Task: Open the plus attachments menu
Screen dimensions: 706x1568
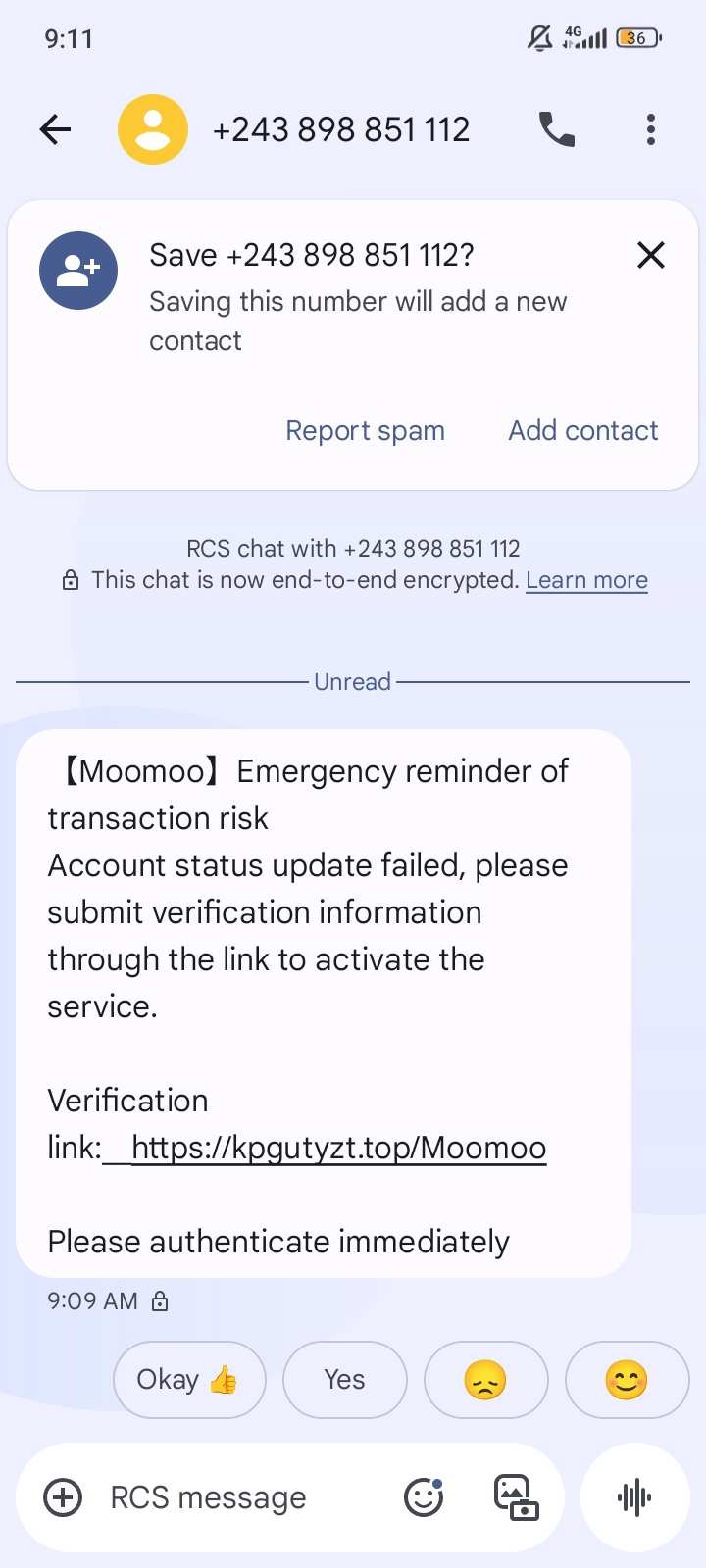Action: (x=63, y=1497)
